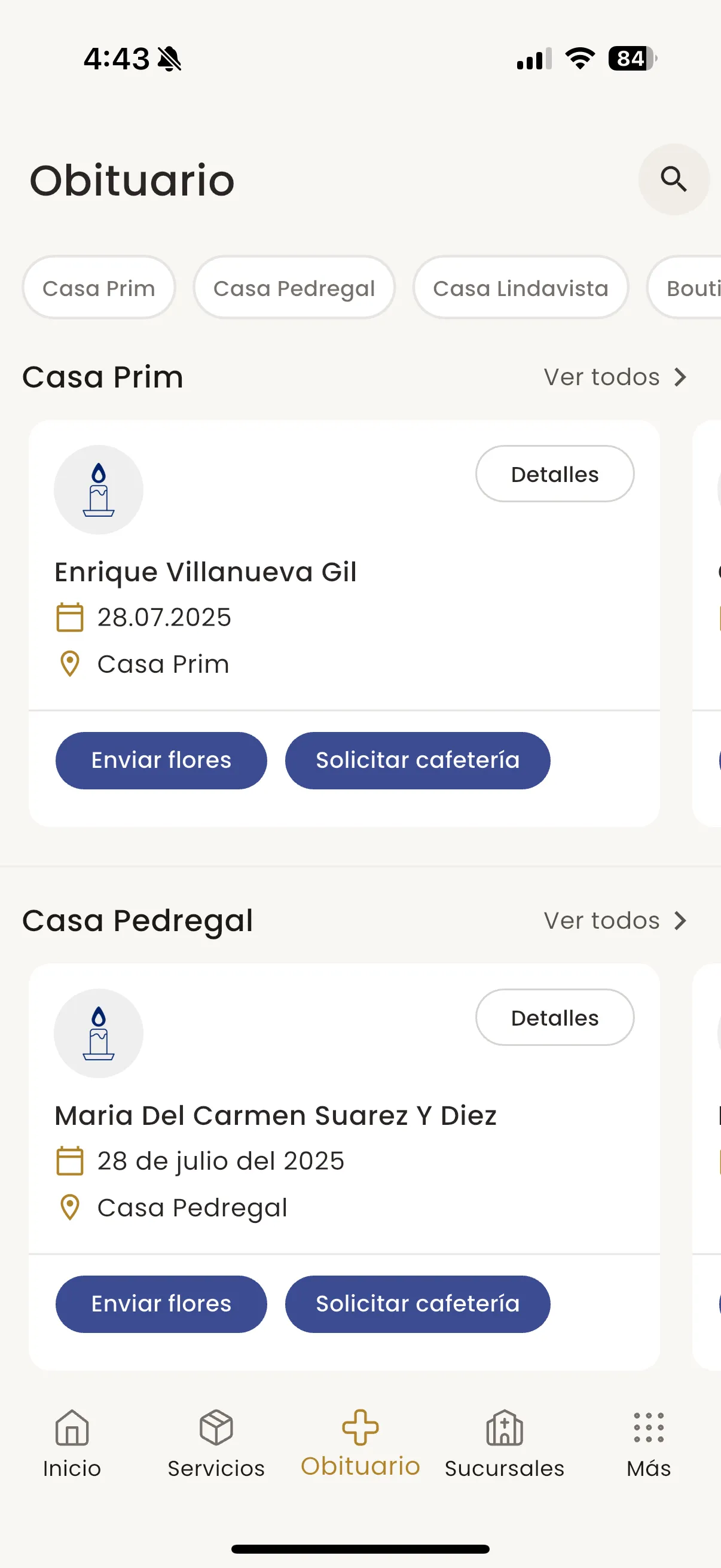The width and height of the screenshot is (721, 1568).
Task: View Detalles for Enrique Villanueva Gil
Action: tap(554, 474)
